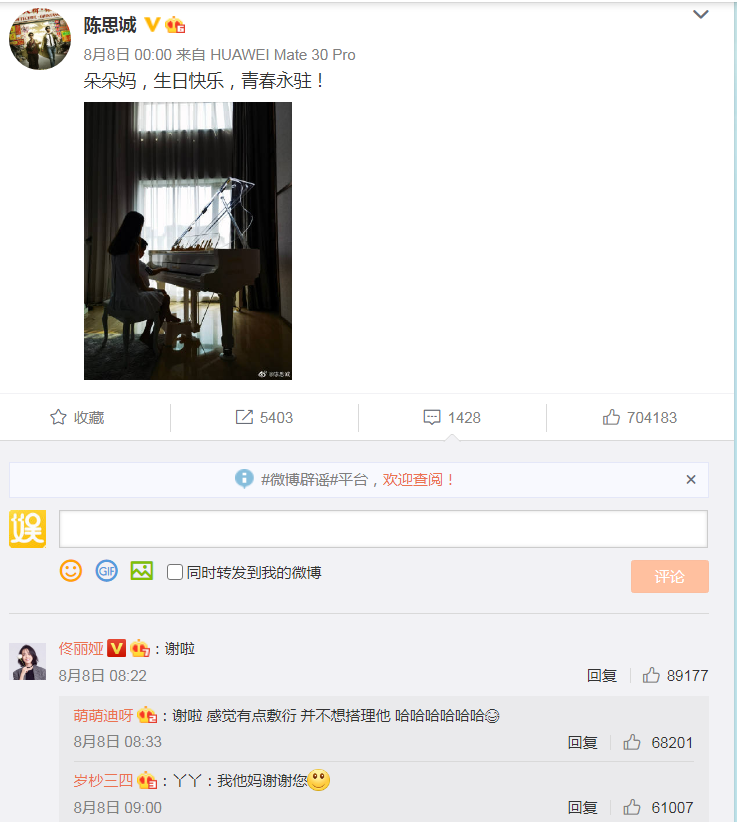Open the piano photo in the post
The width and height of the screenshot is (737, 822).
188,240
